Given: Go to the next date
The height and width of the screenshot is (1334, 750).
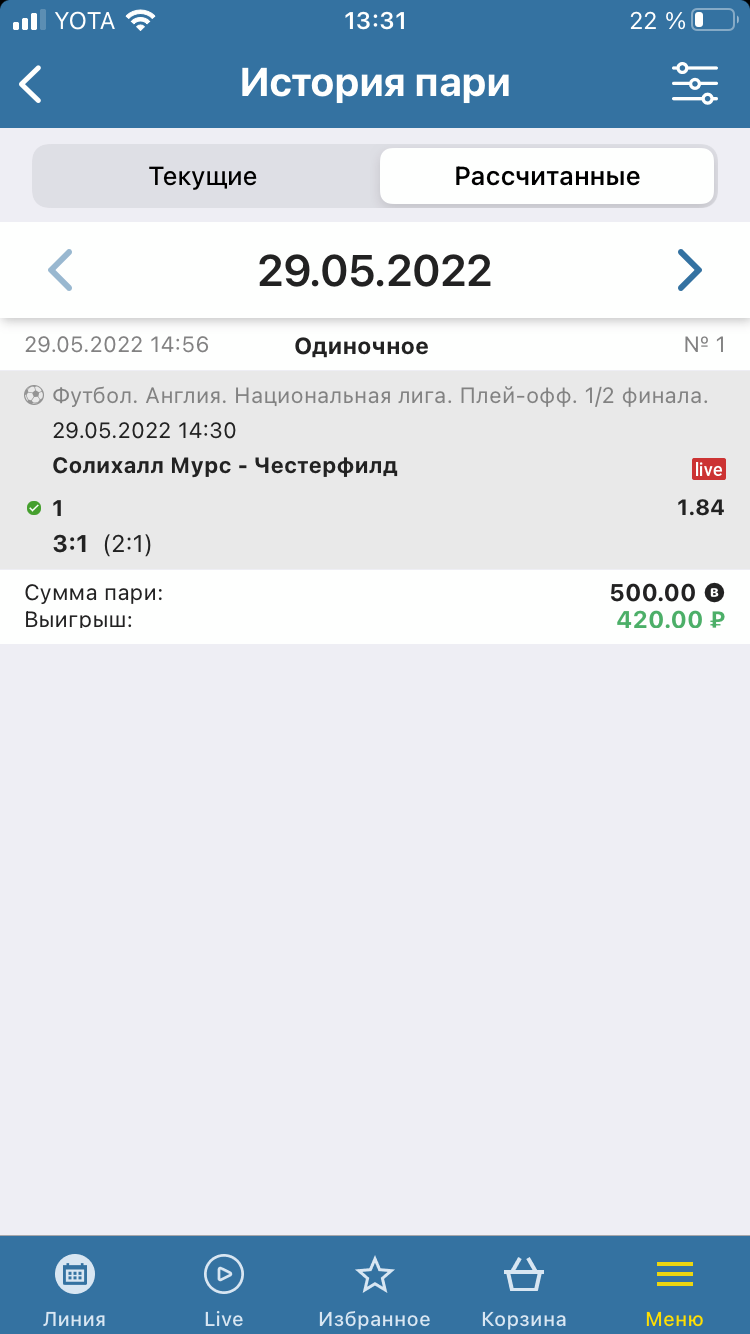Looking at the screenshot, I should [690, 270].
